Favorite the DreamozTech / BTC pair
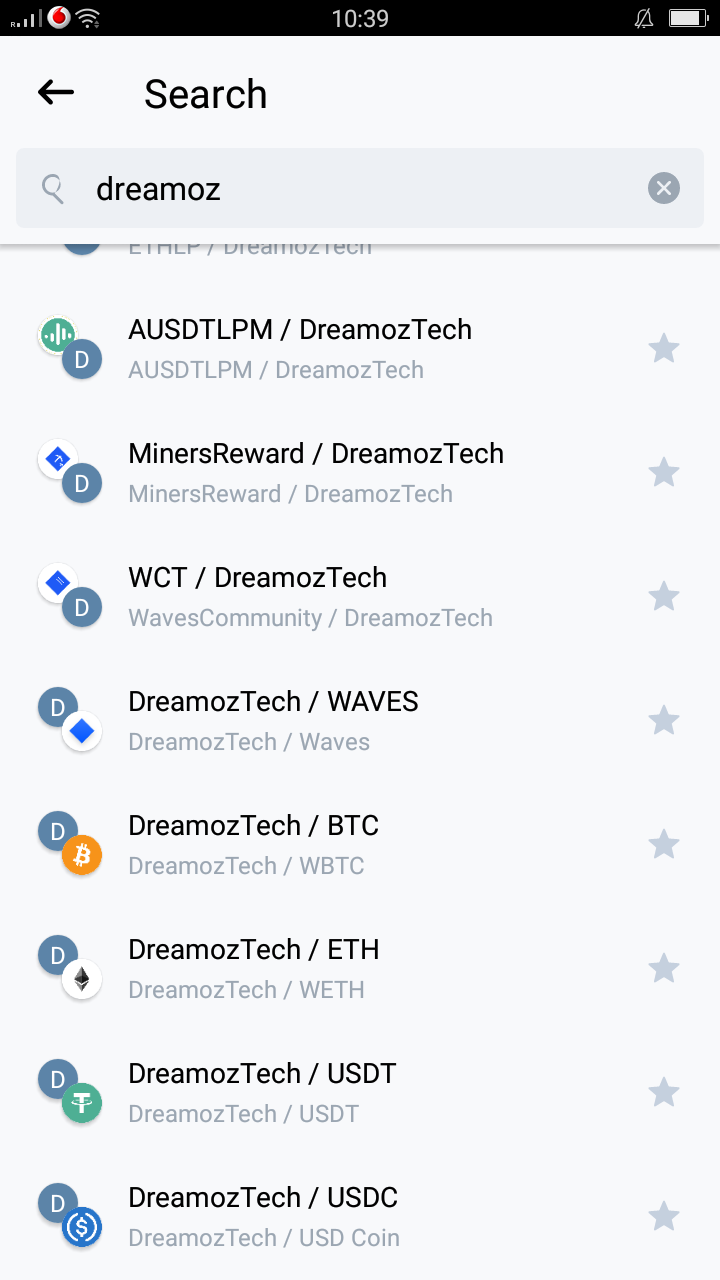The width and height of the screenshot is (720, 1280). click(664, 844)
